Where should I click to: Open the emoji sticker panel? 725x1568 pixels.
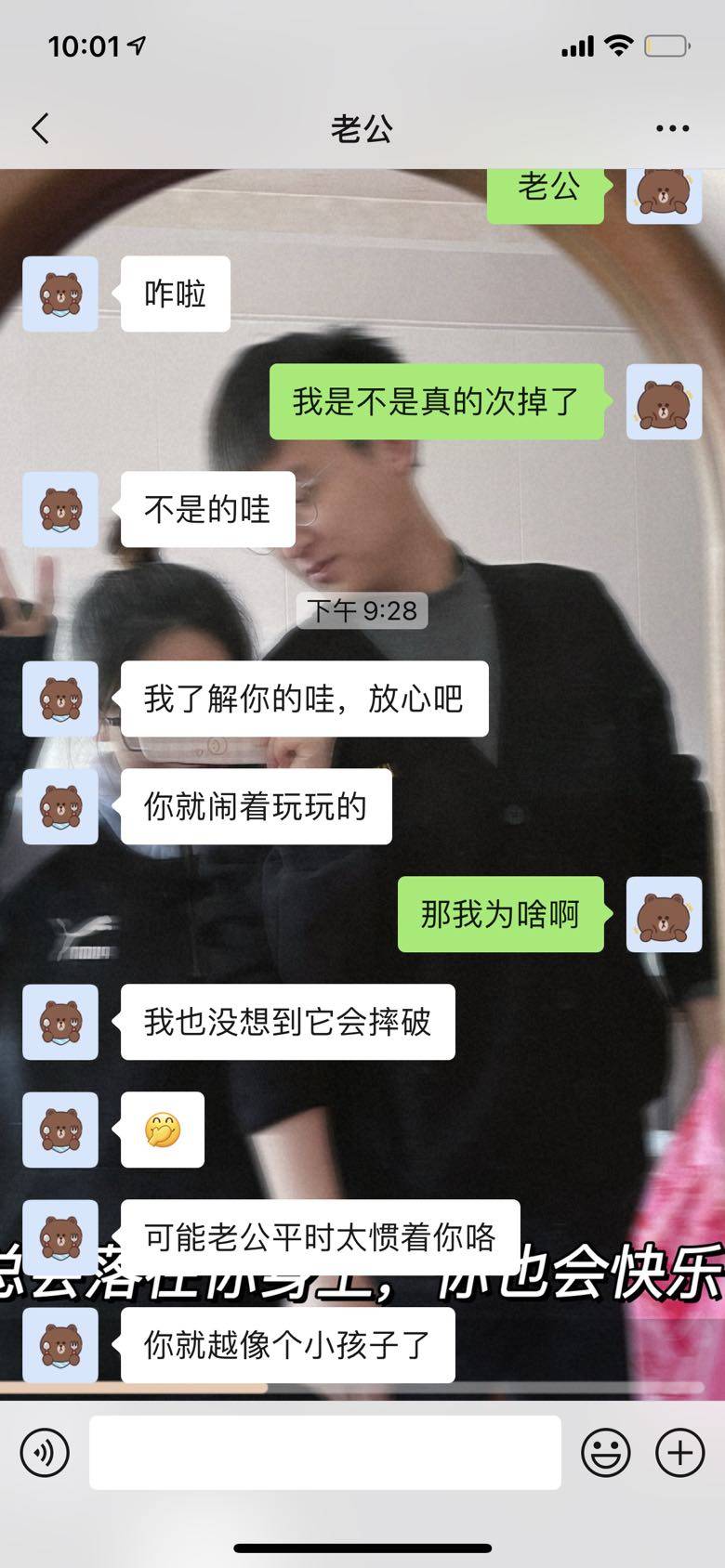point(605,1452)
